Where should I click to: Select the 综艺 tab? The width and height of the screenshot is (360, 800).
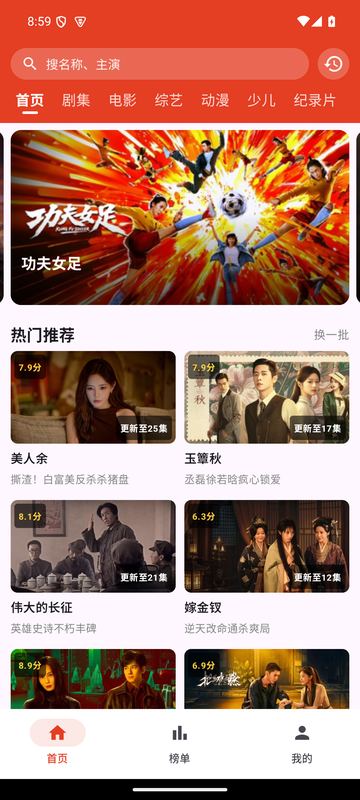[x=168, y=100]
